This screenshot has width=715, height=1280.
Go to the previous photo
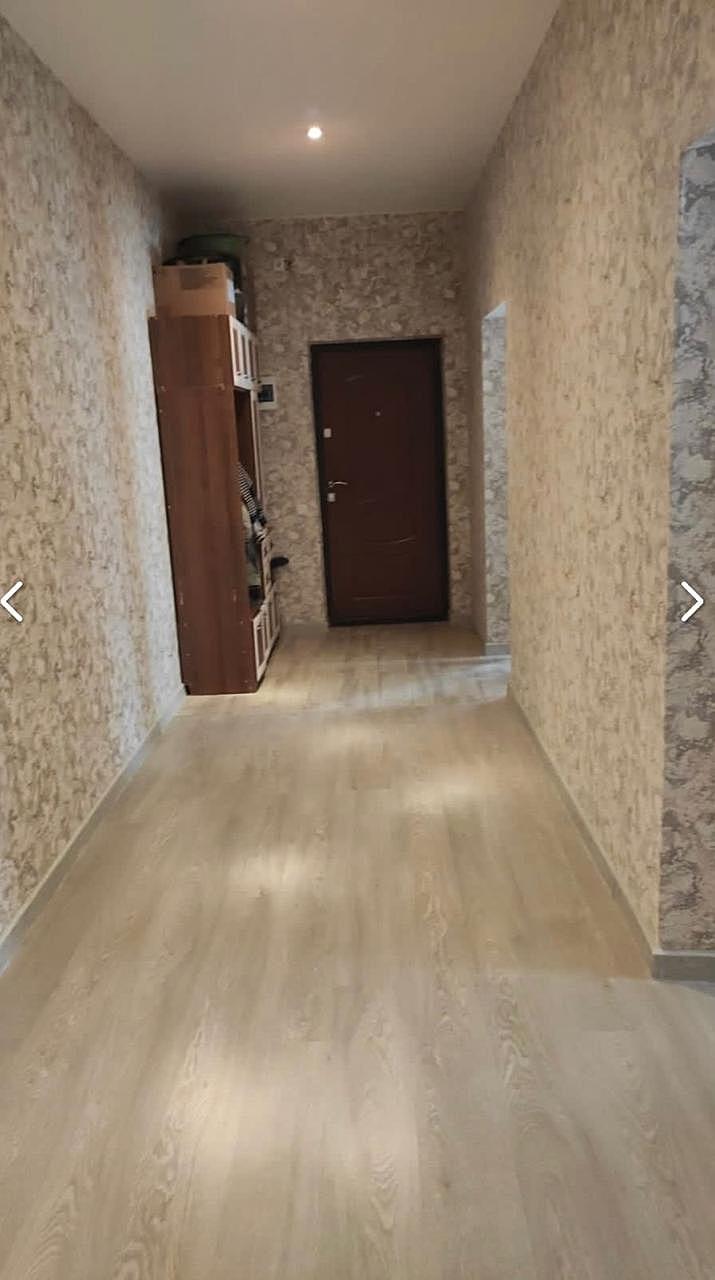pyautogui.click(x=12, y=601)
